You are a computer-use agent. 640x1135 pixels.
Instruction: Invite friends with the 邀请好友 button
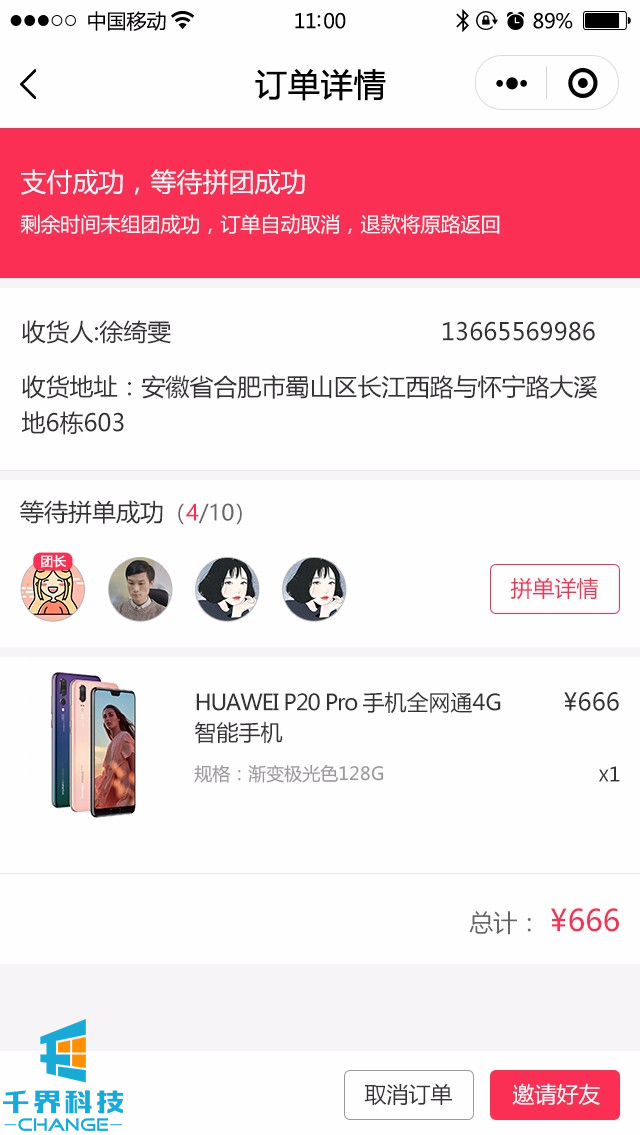(x=555, y=1095)
